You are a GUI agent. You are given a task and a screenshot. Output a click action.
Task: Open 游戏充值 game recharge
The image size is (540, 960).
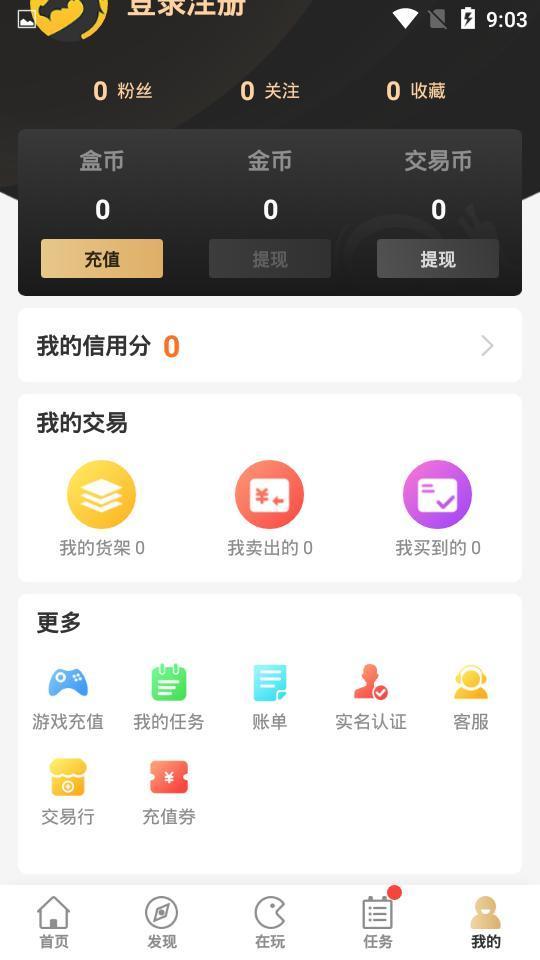(68, 697)
